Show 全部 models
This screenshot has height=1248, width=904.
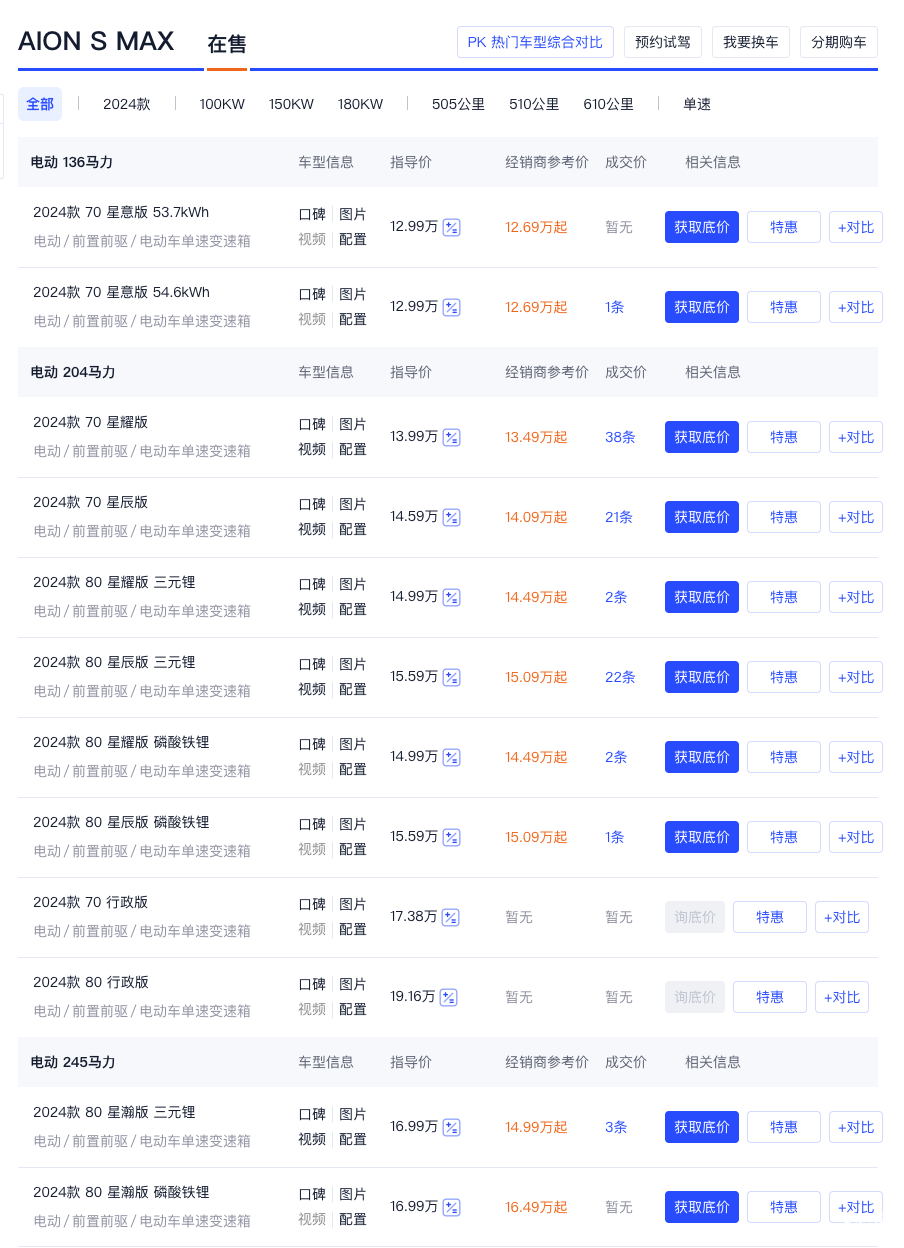click(x=40, y=104)
